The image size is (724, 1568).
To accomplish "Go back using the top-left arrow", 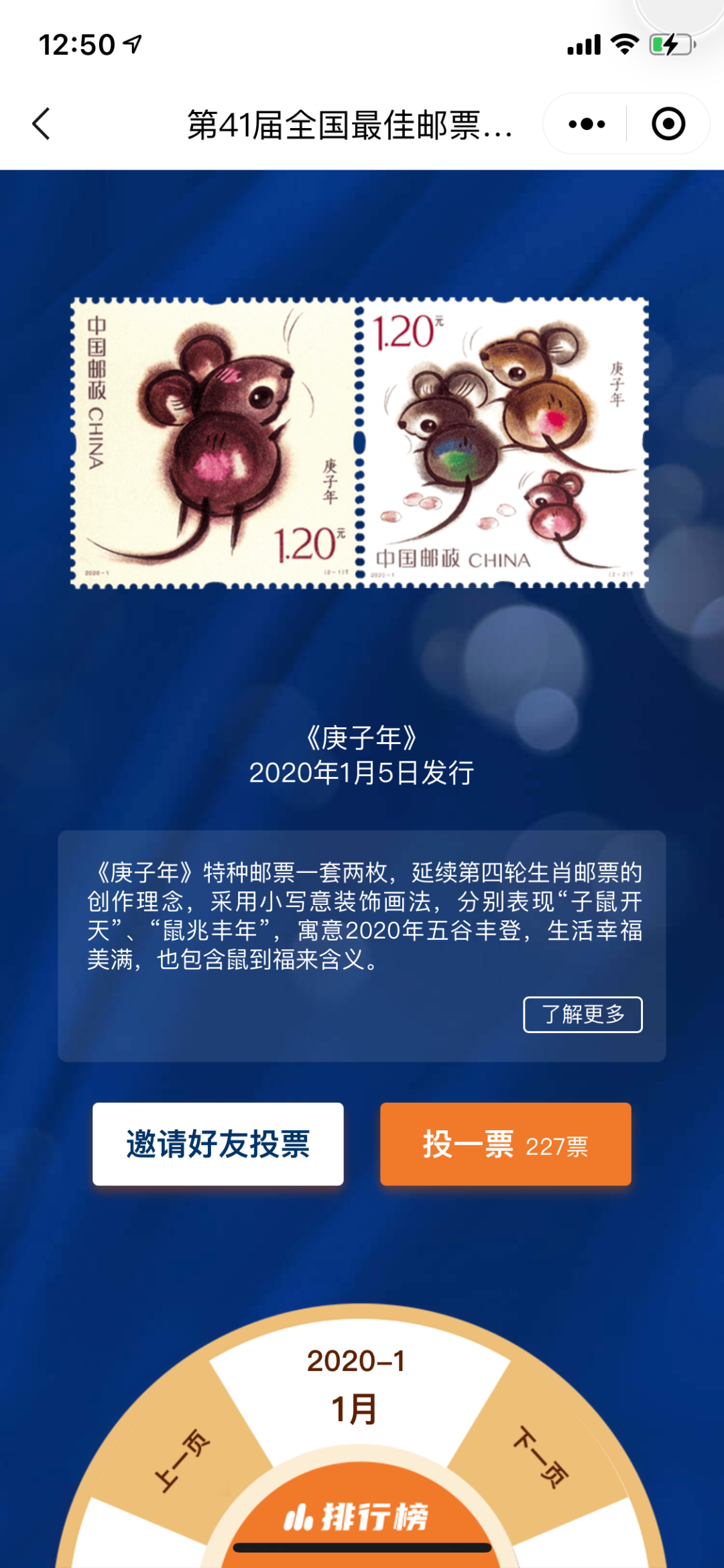I will pyautogui.click(x=42, y=124).
